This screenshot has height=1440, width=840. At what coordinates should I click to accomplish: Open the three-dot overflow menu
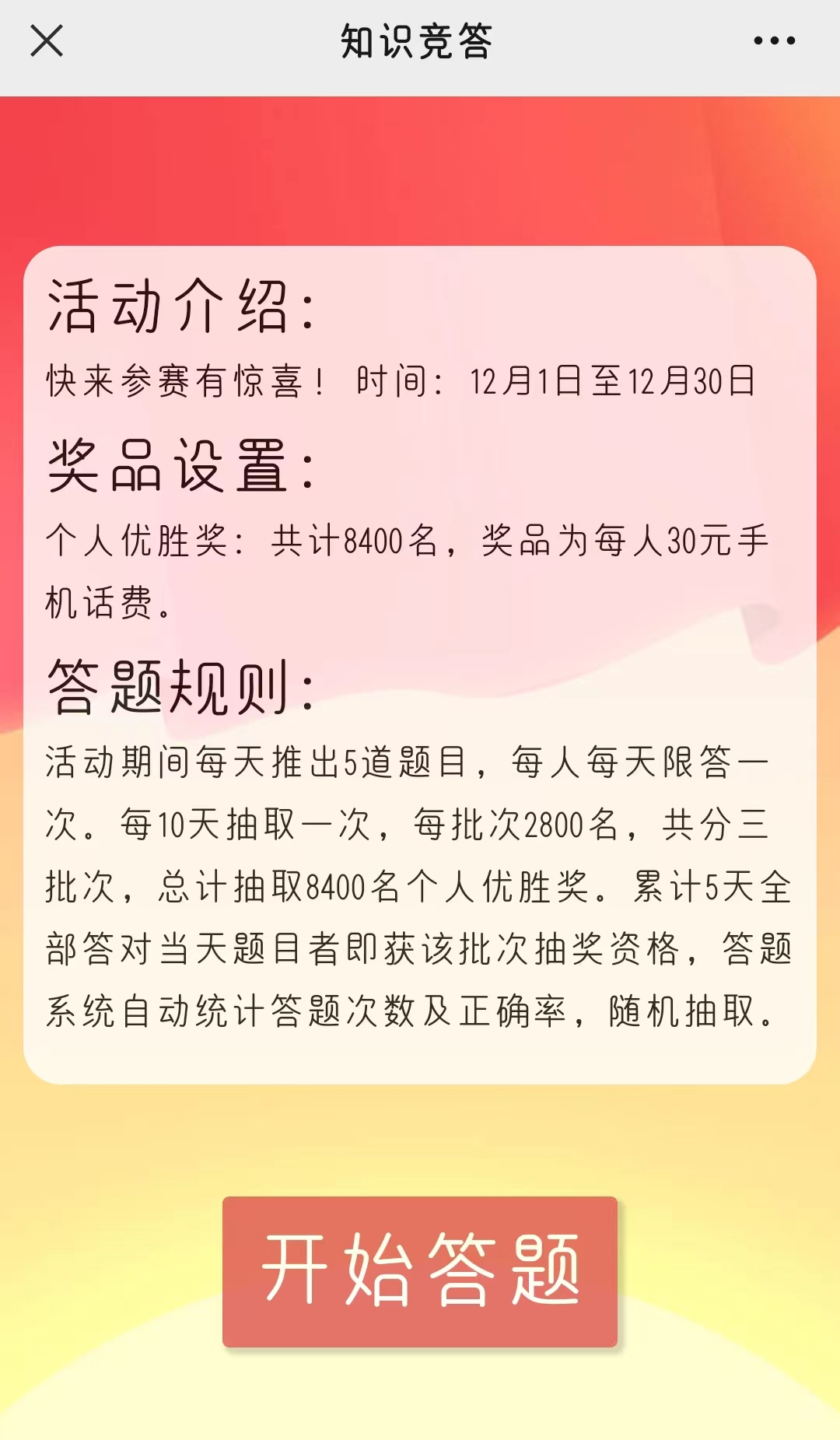pyautogui.click(x=774, y=41)
